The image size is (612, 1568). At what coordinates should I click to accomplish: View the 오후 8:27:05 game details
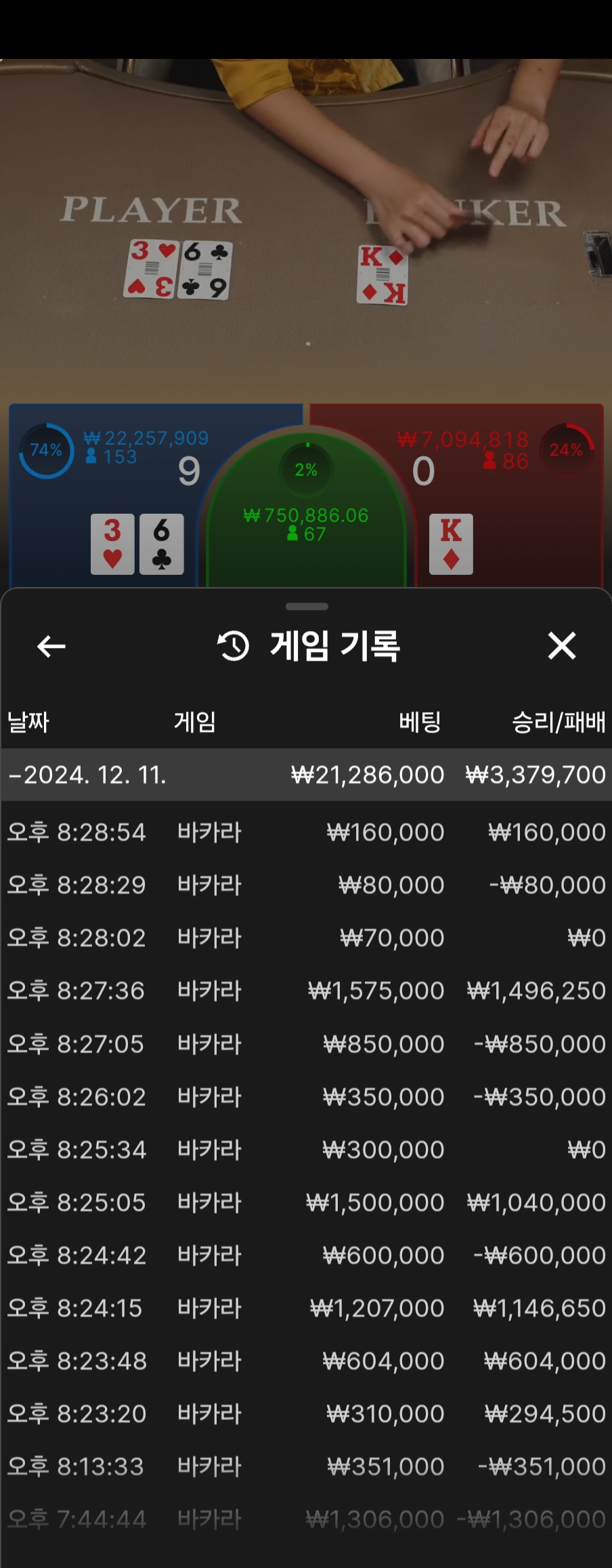coord(306,1044)
